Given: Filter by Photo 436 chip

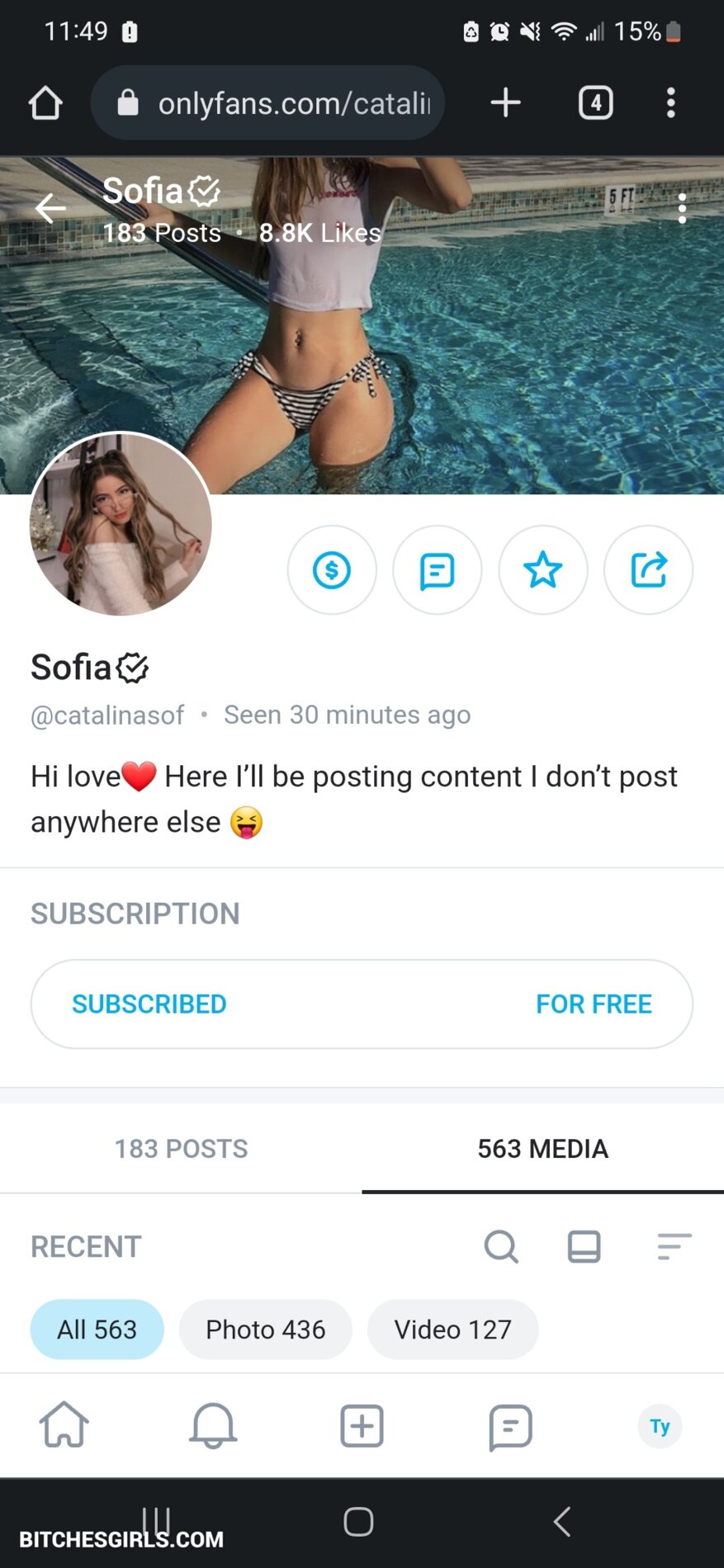Looking at the screenshot, I should click(x=265, y=1329).
